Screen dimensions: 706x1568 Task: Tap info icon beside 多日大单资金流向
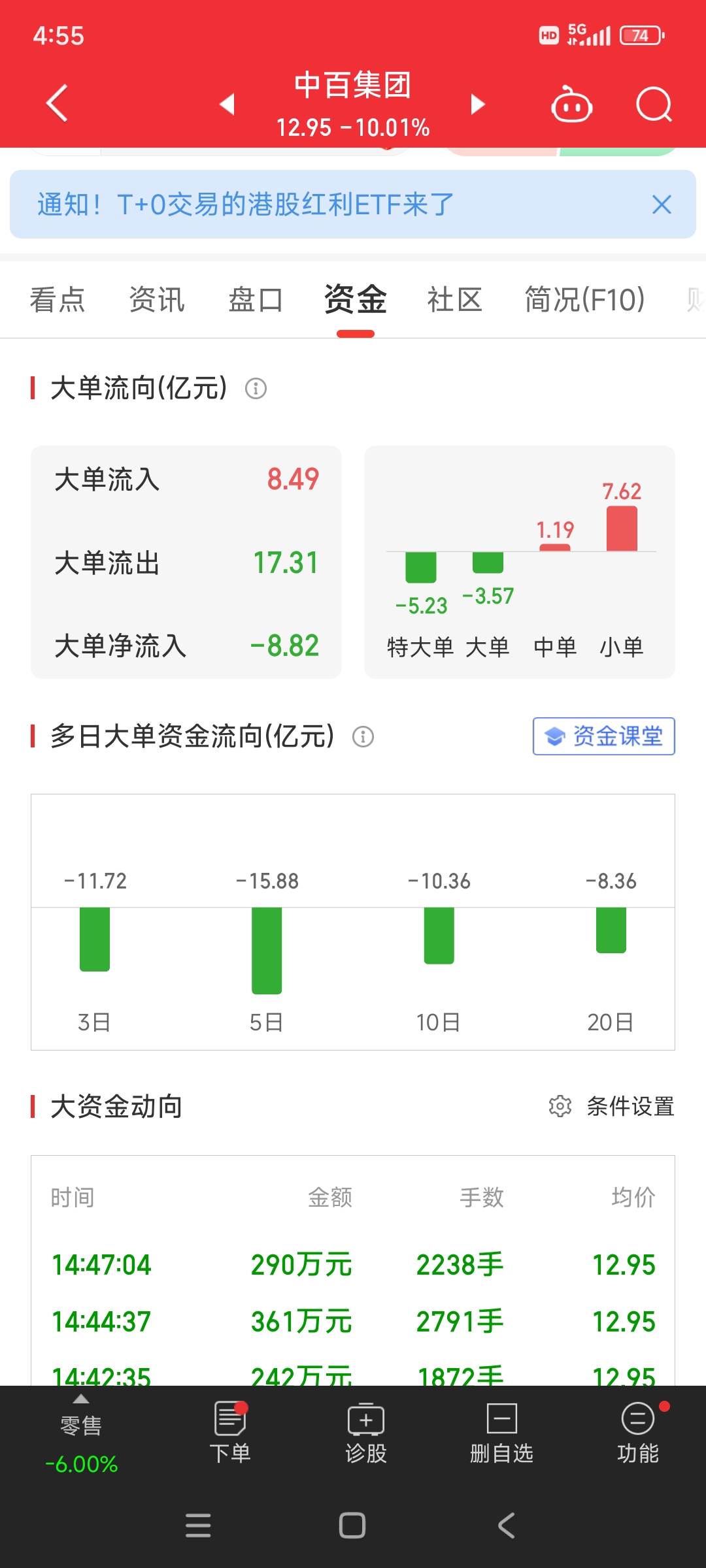click(x=364, y=737)
